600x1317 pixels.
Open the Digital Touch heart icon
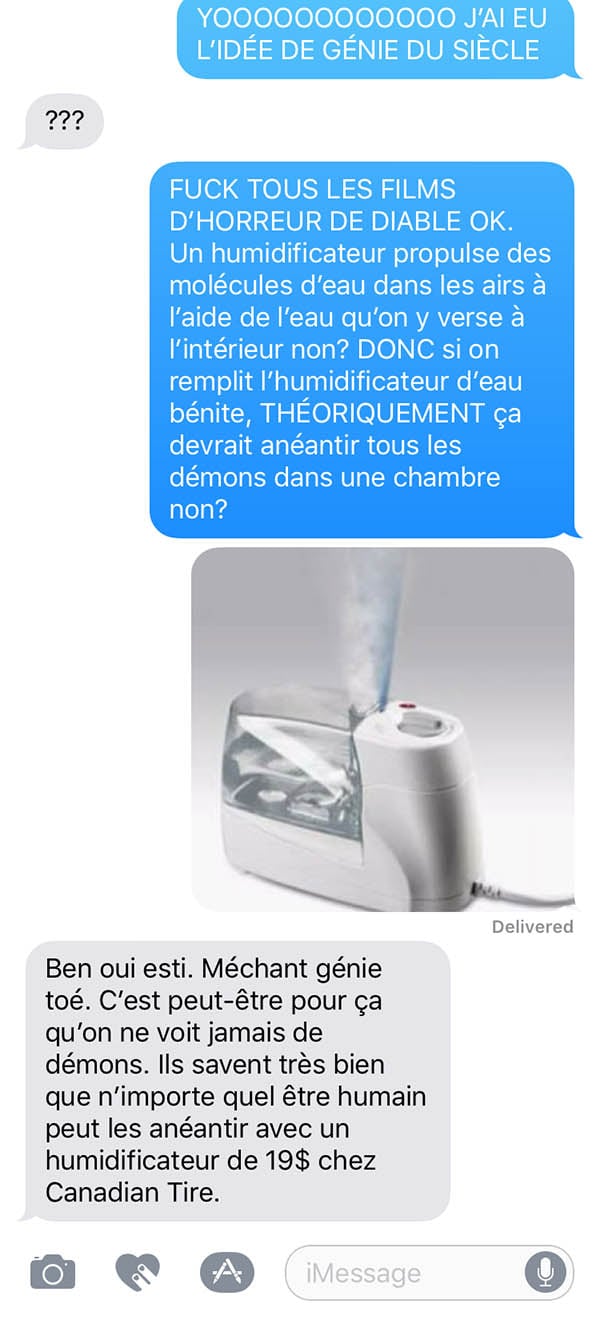138,1272
